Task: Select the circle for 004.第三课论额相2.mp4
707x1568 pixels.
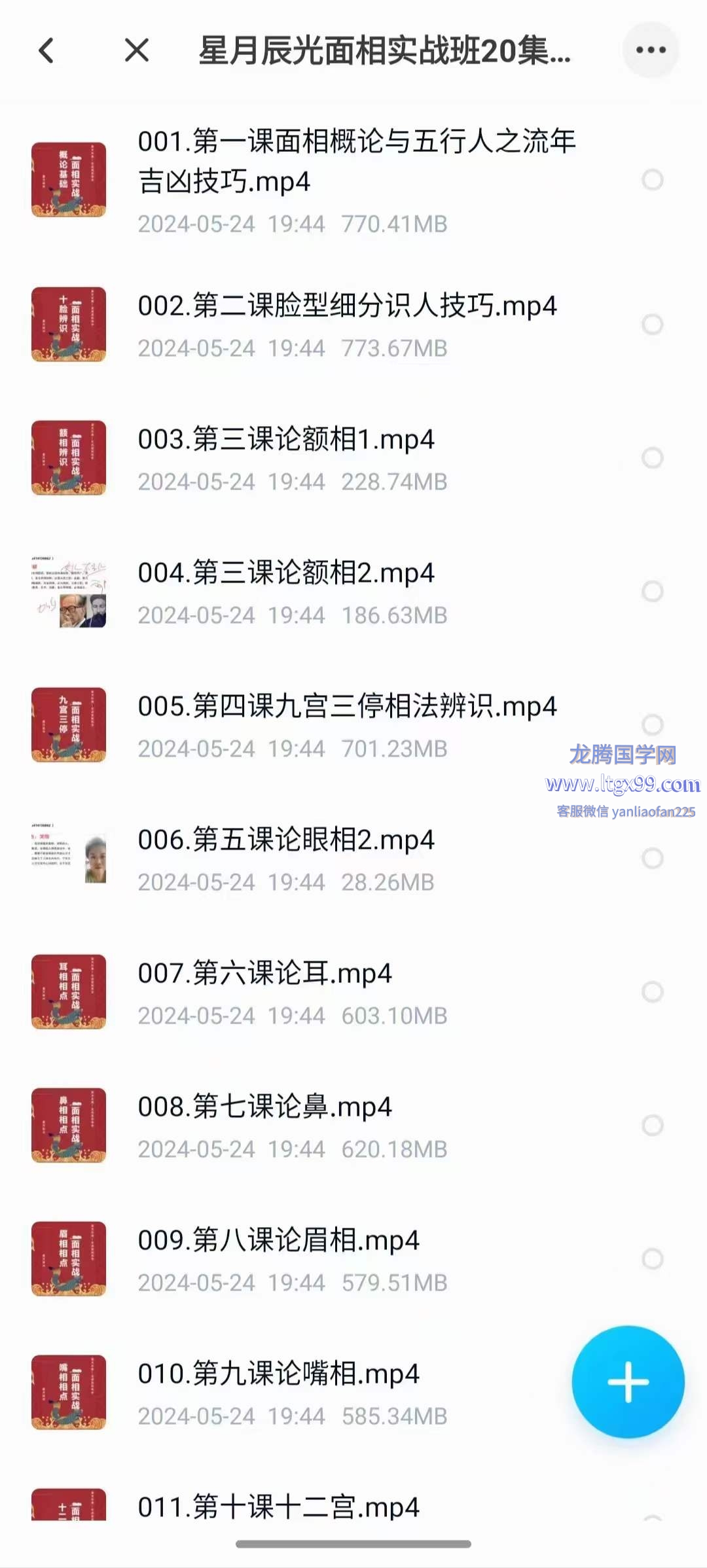Action: pos(652,592)
